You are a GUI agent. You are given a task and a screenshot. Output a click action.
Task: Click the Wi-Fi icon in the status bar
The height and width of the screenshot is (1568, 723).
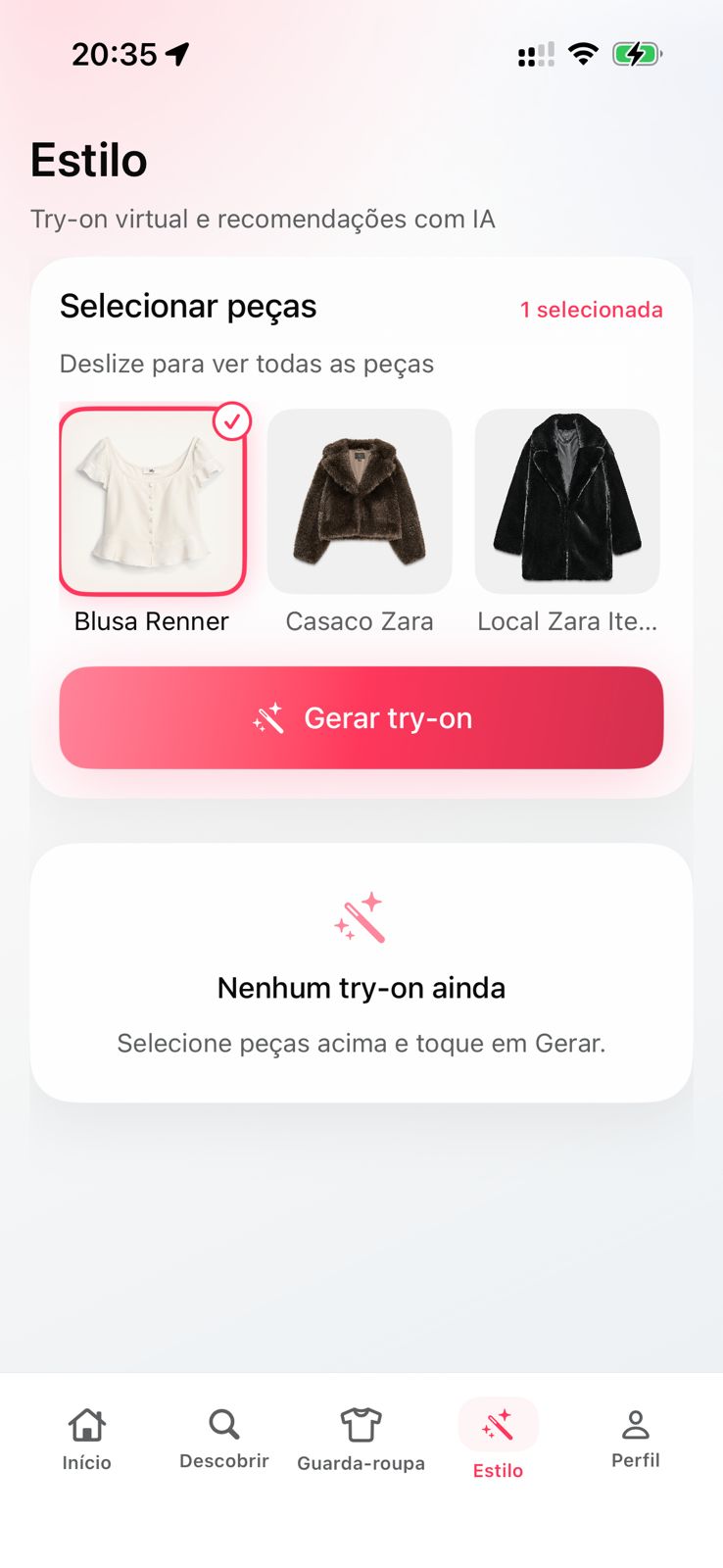(x=584, y=56)
